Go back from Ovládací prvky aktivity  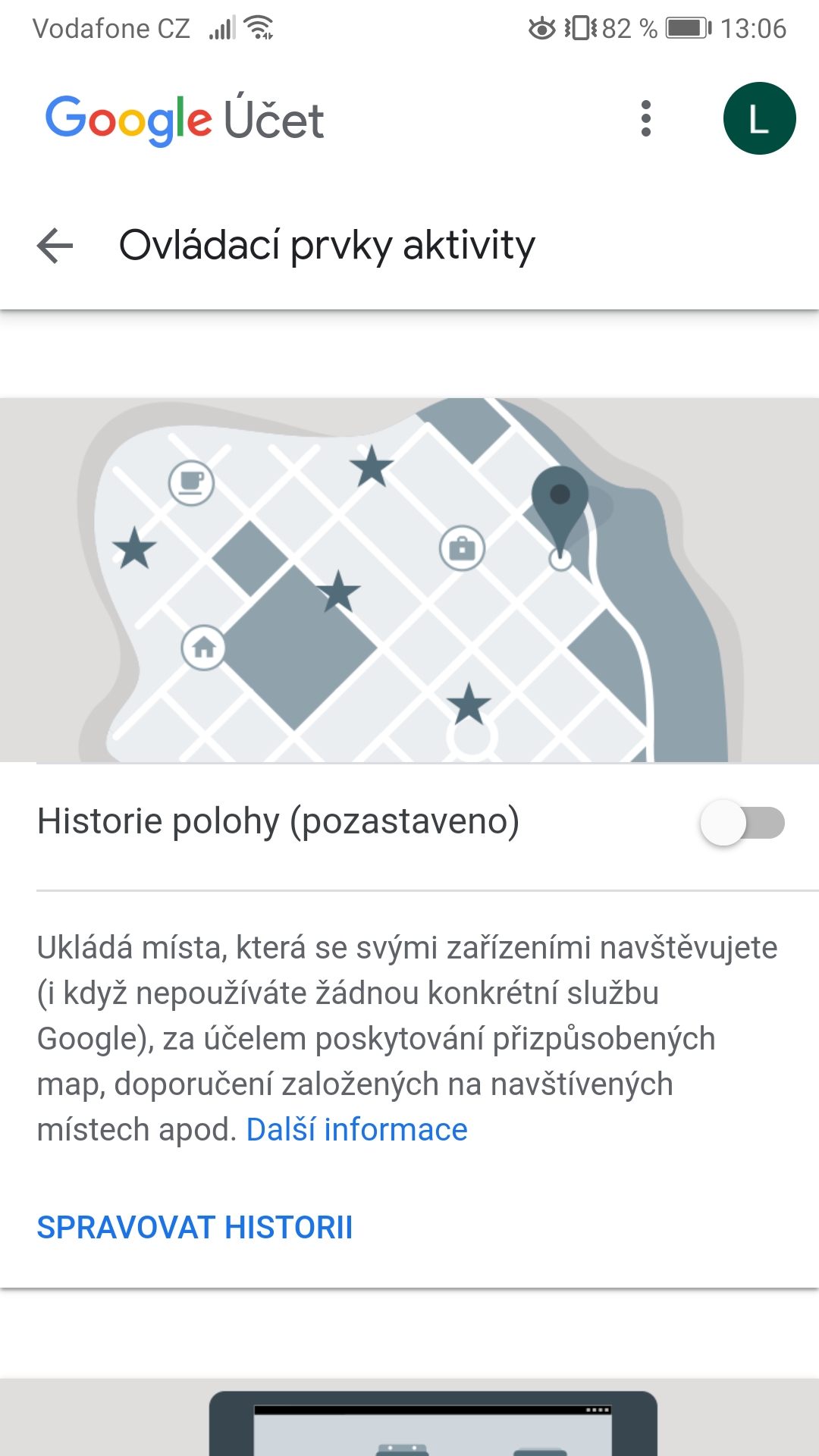point(55,246)
